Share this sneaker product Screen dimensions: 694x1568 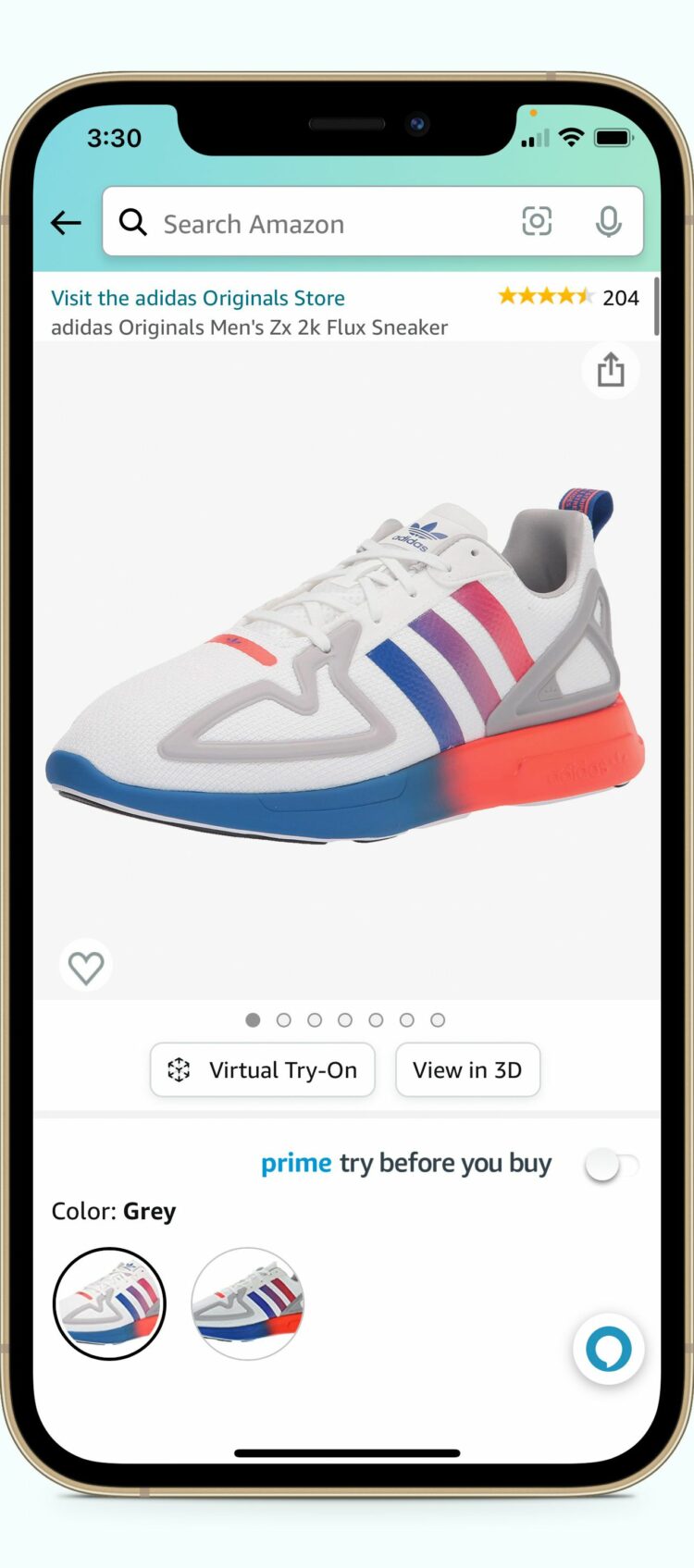(611, 370)
